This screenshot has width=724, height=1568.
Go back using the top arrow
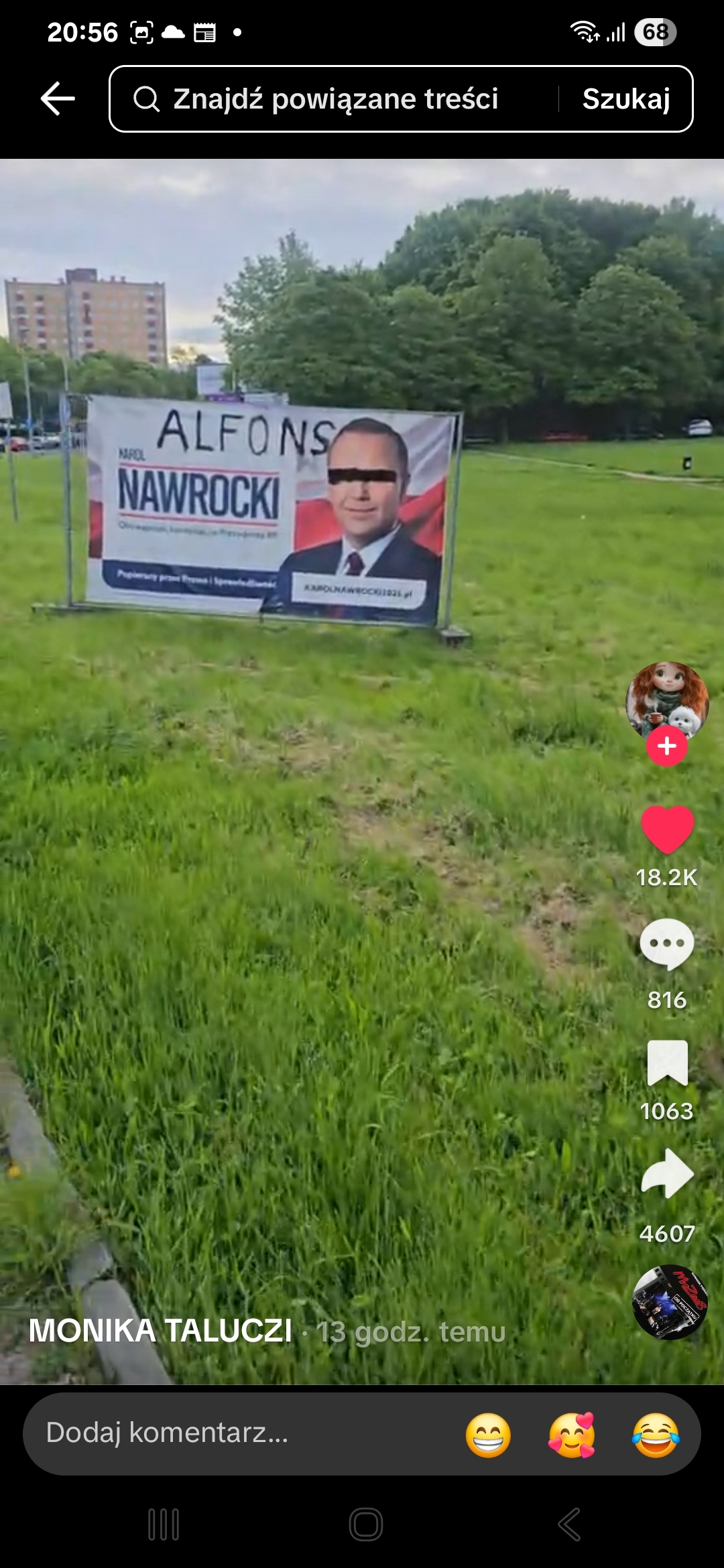(58, 99)
